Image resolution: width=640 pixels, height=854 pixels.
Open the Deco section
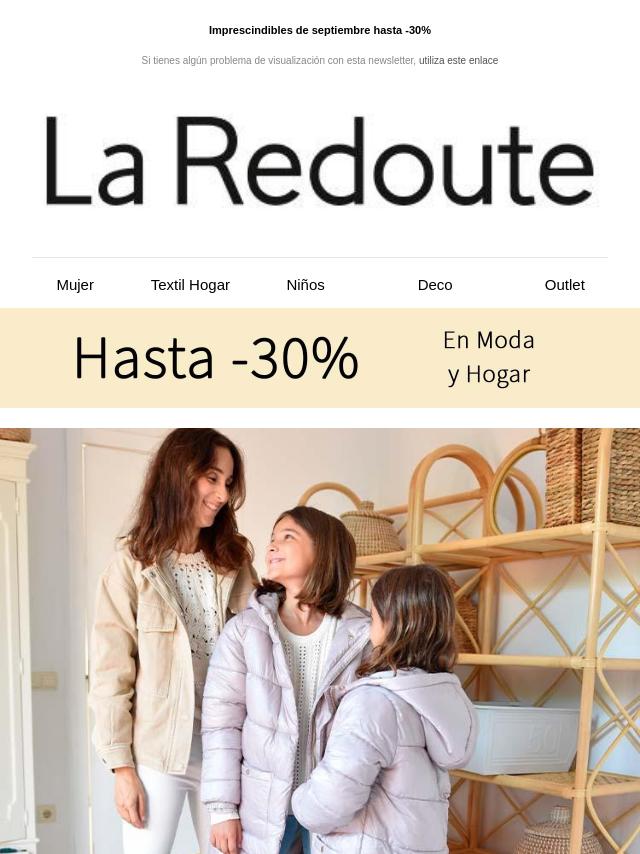(x=435, y=285)
